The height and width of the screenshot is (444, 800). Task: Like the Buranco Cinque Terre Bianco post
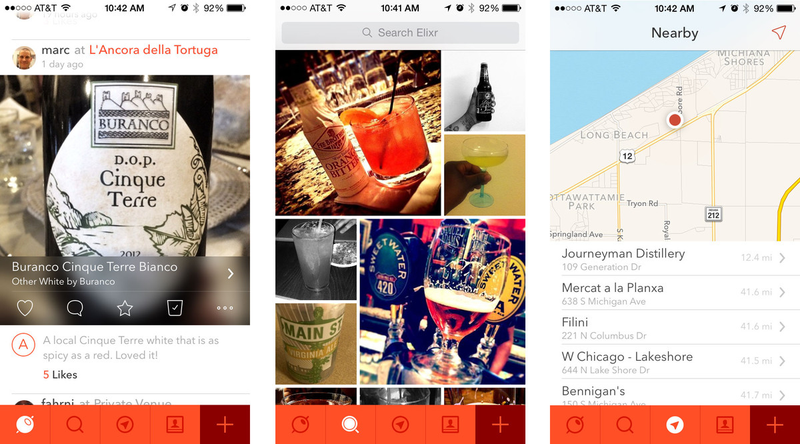pyautogui.click(x=25, y=308)
